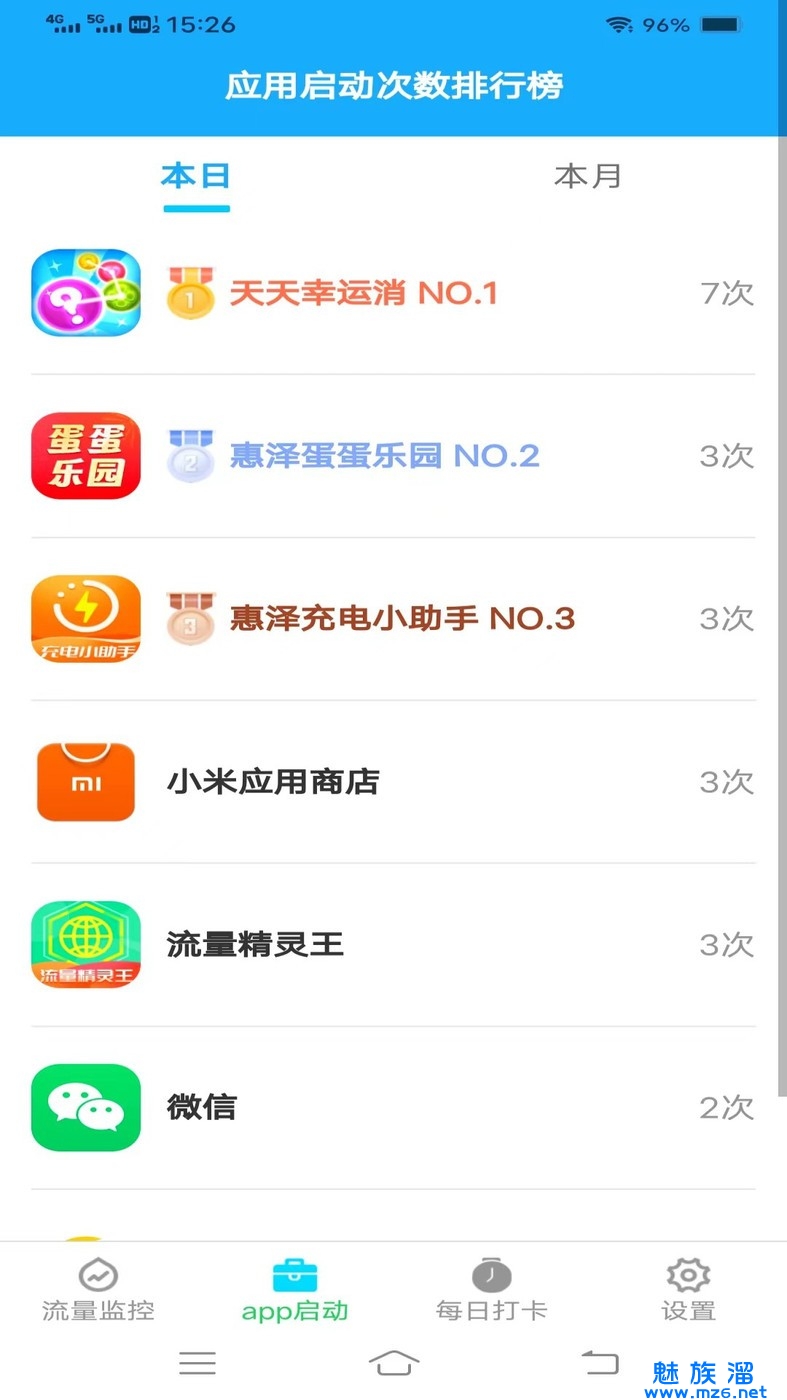Tap the app启动 bottom tab
Image resolution: width=787 pixels, height=1400 pixels.
click(x=295, y=1291)
